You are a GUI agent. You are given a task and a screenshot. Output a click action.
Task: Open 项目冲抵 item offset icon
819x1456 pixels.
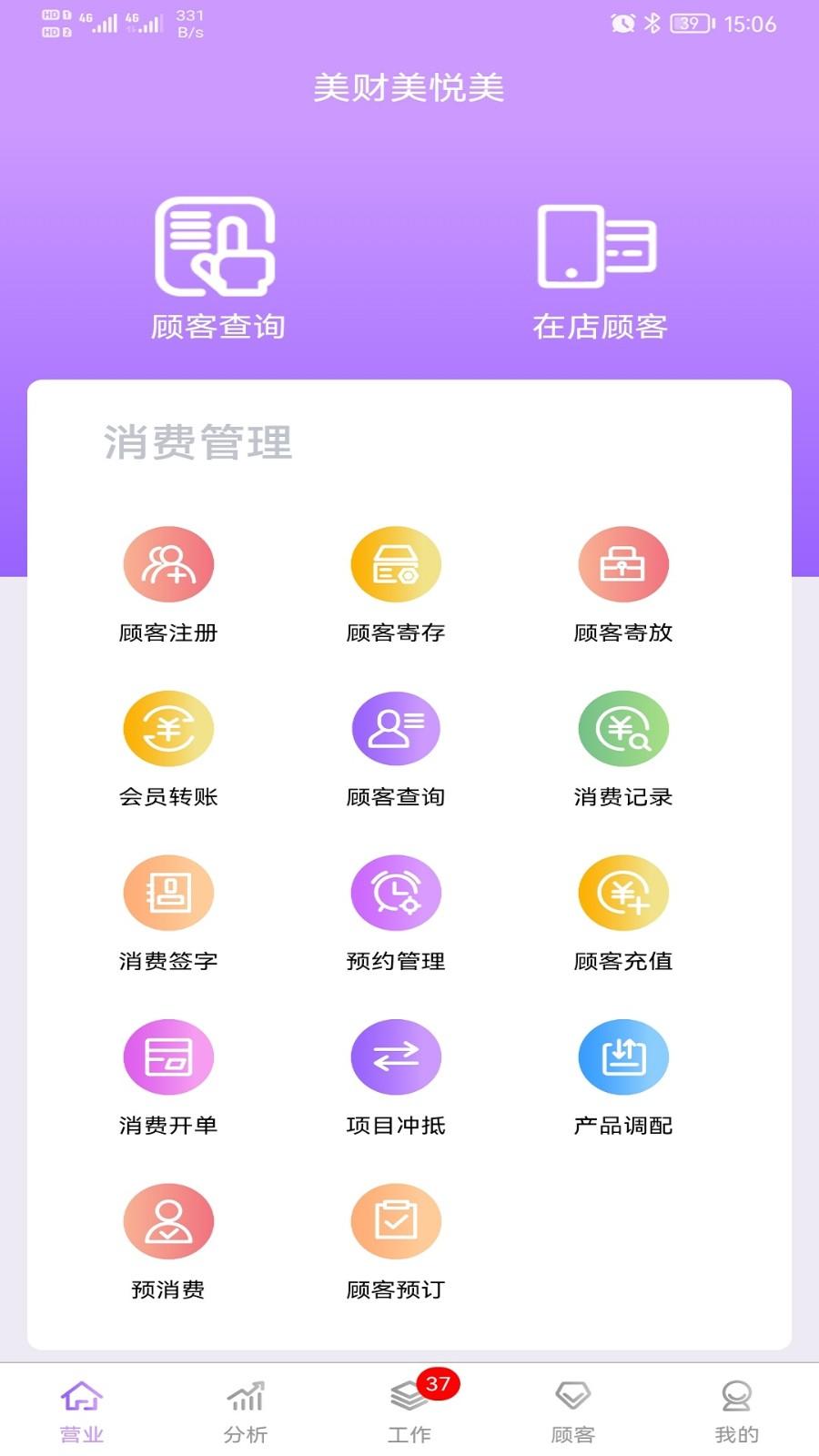(x=396, y=1057)
